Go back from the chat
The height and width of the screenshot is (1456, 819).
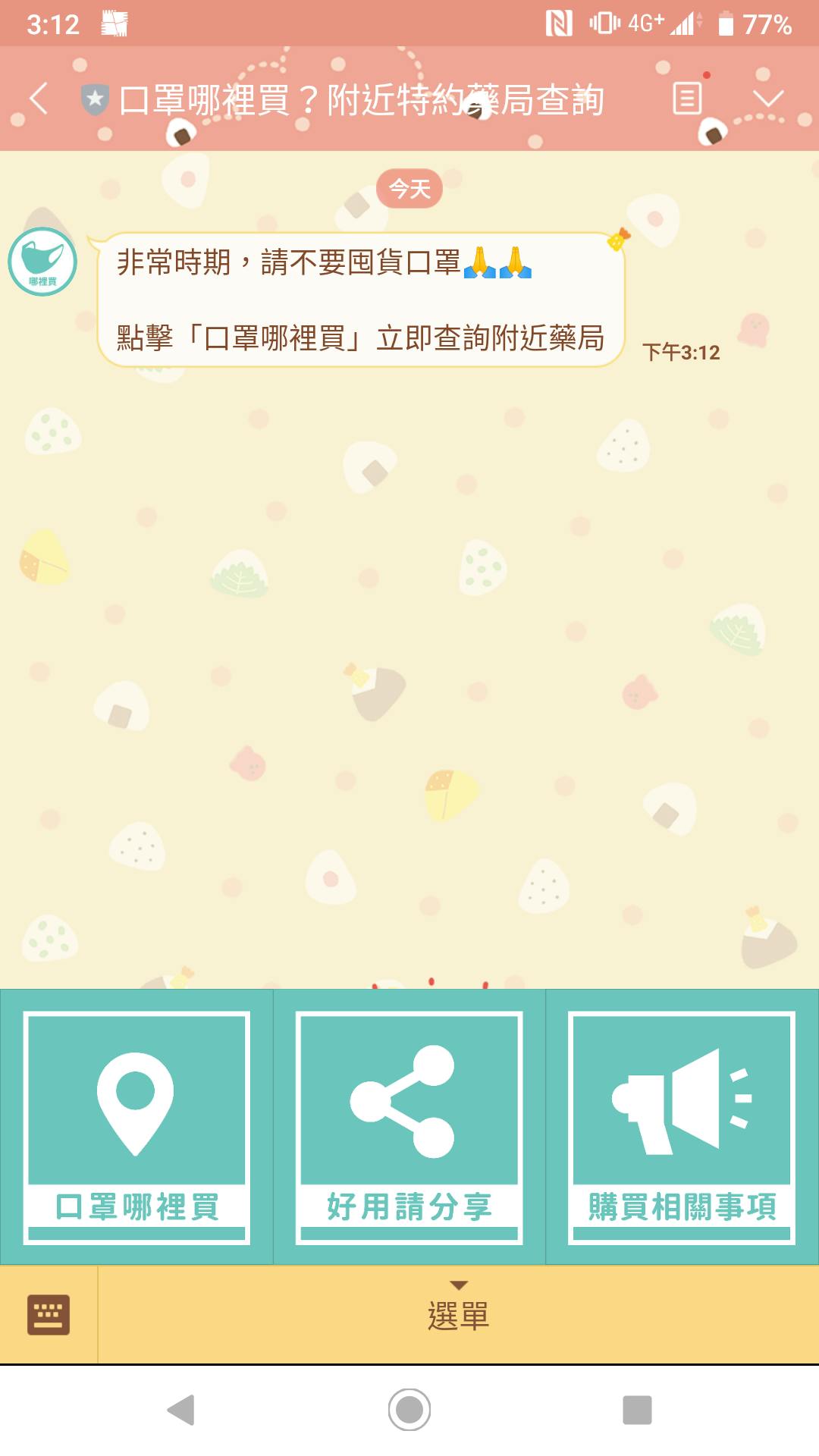(38, 99)
